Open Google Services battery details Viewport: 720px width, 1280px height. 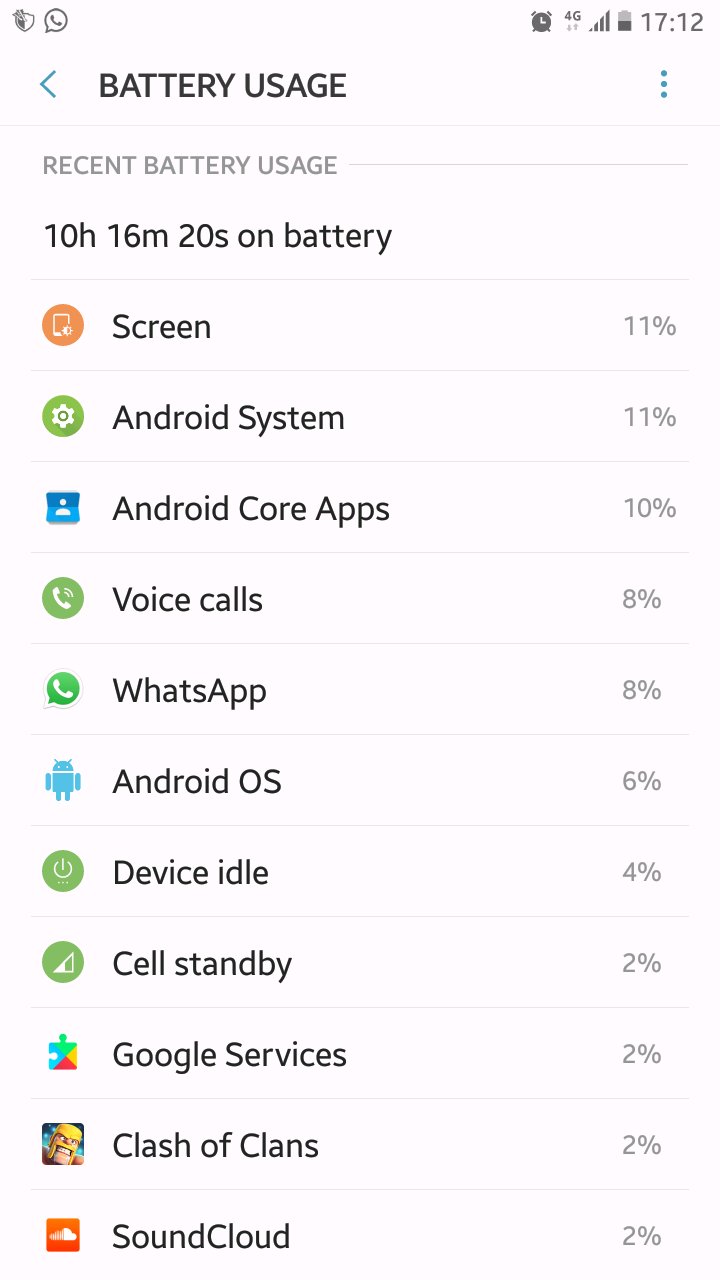pos(360,1054)
